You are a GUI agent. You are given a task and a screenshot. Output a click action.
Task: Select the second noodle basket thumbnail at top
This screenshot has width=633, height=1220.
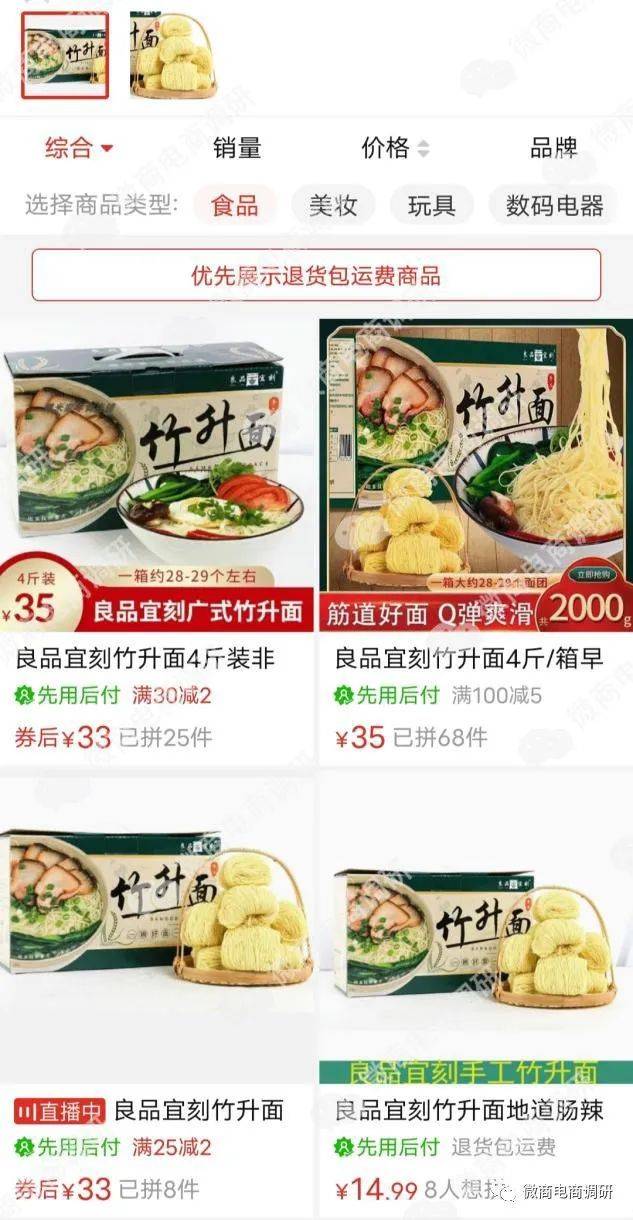tap(172, 54)
